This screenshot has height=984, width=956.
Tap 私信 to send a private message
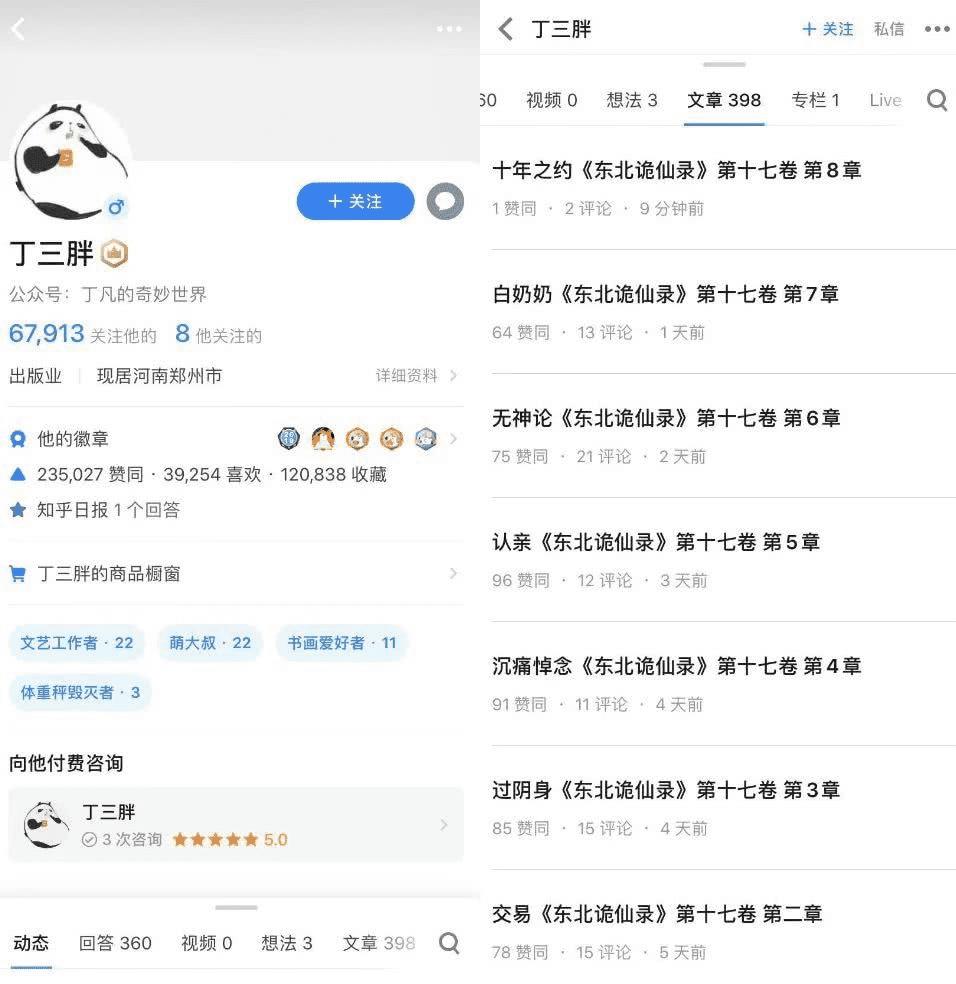[888, 29]
